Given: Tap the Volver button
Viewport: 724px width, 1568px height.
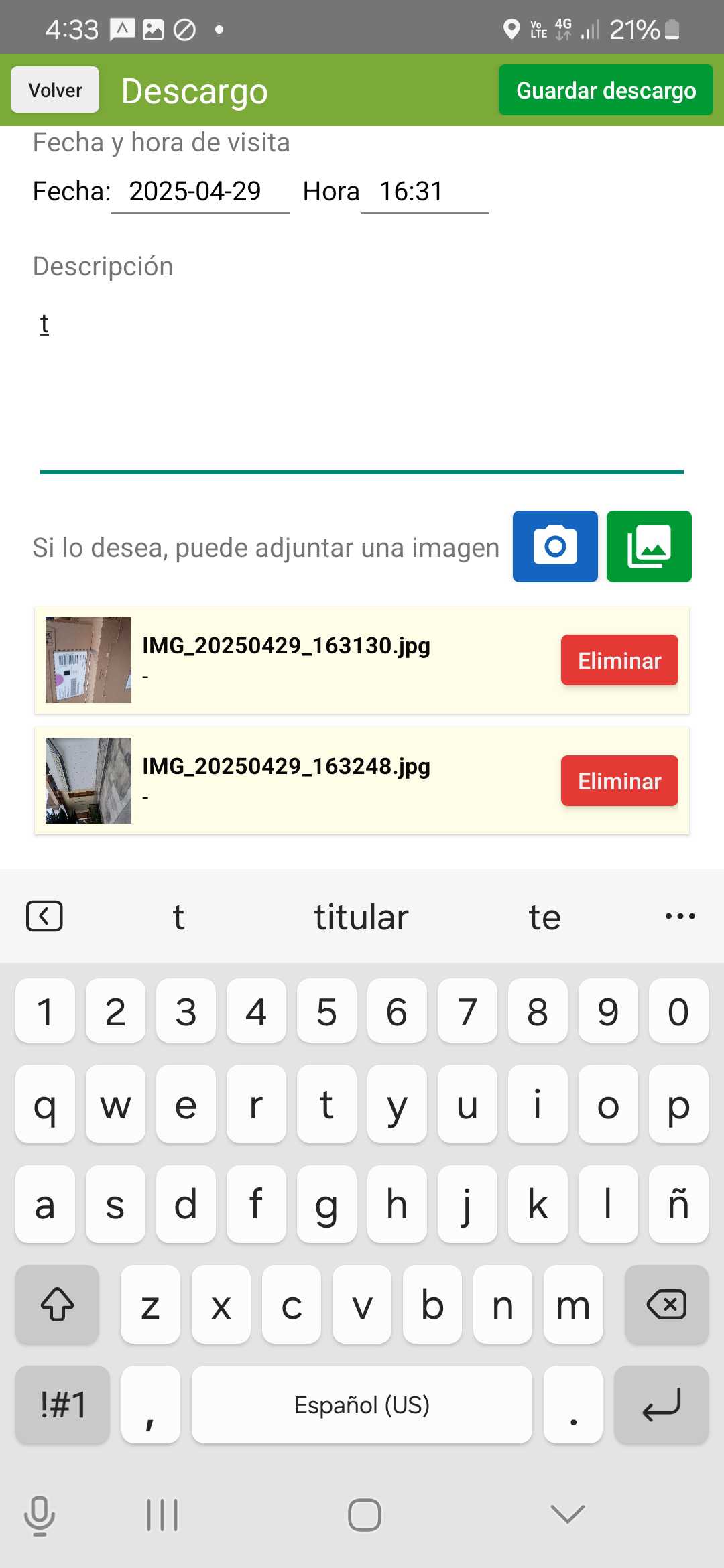Looking at the screenshot, I should 55,90.
